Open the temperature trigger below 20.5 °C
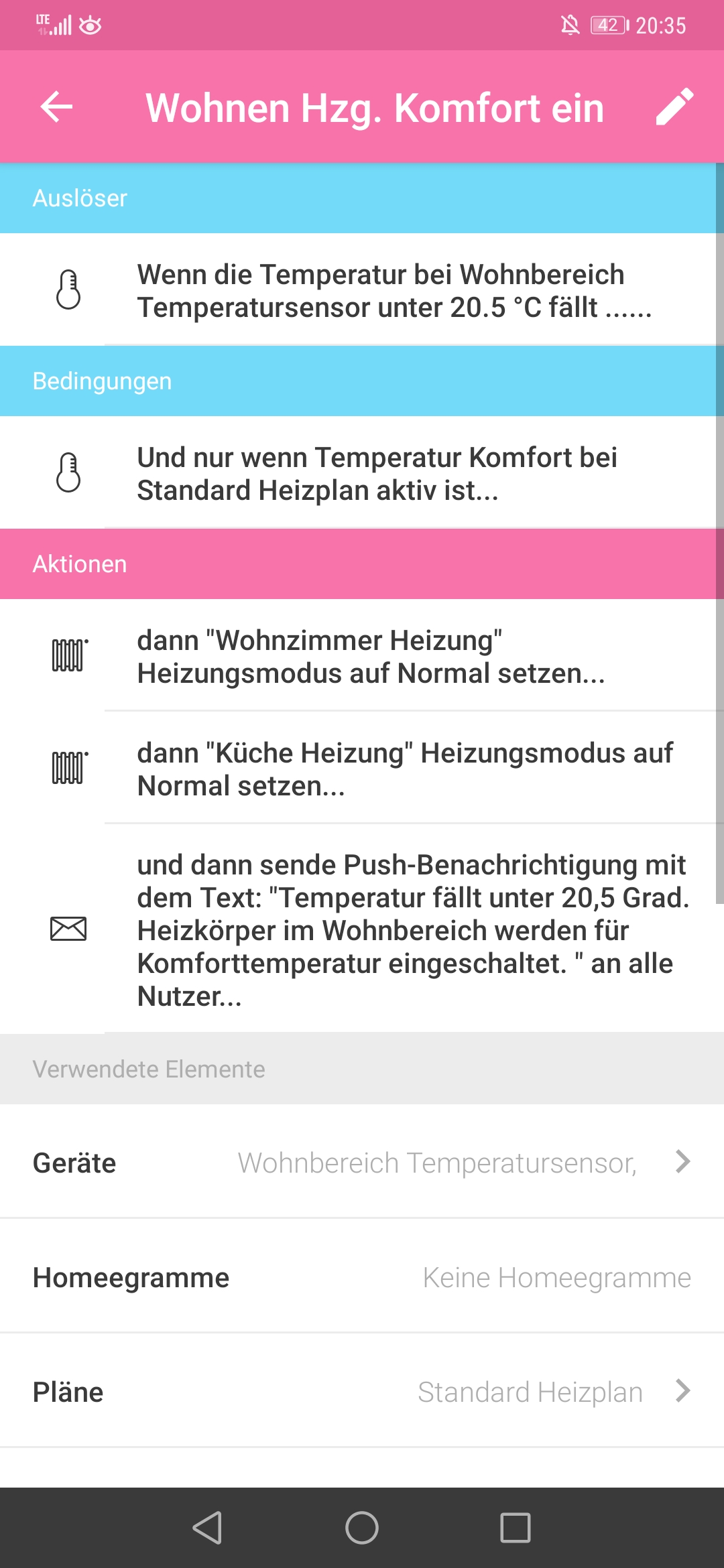 coord(362,289)
